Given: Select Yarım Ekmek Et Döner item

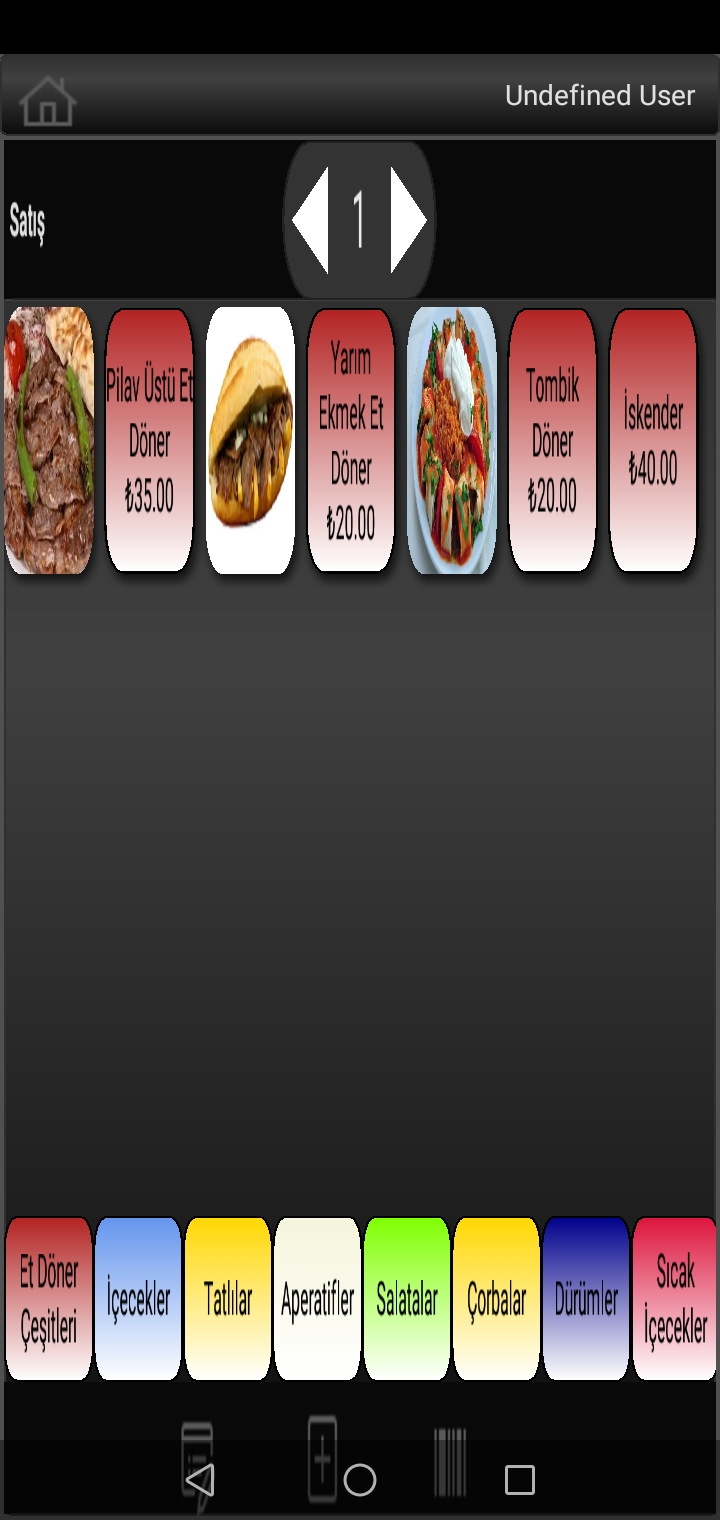Looking at the screenshot, I should click(x=351, y=440).
